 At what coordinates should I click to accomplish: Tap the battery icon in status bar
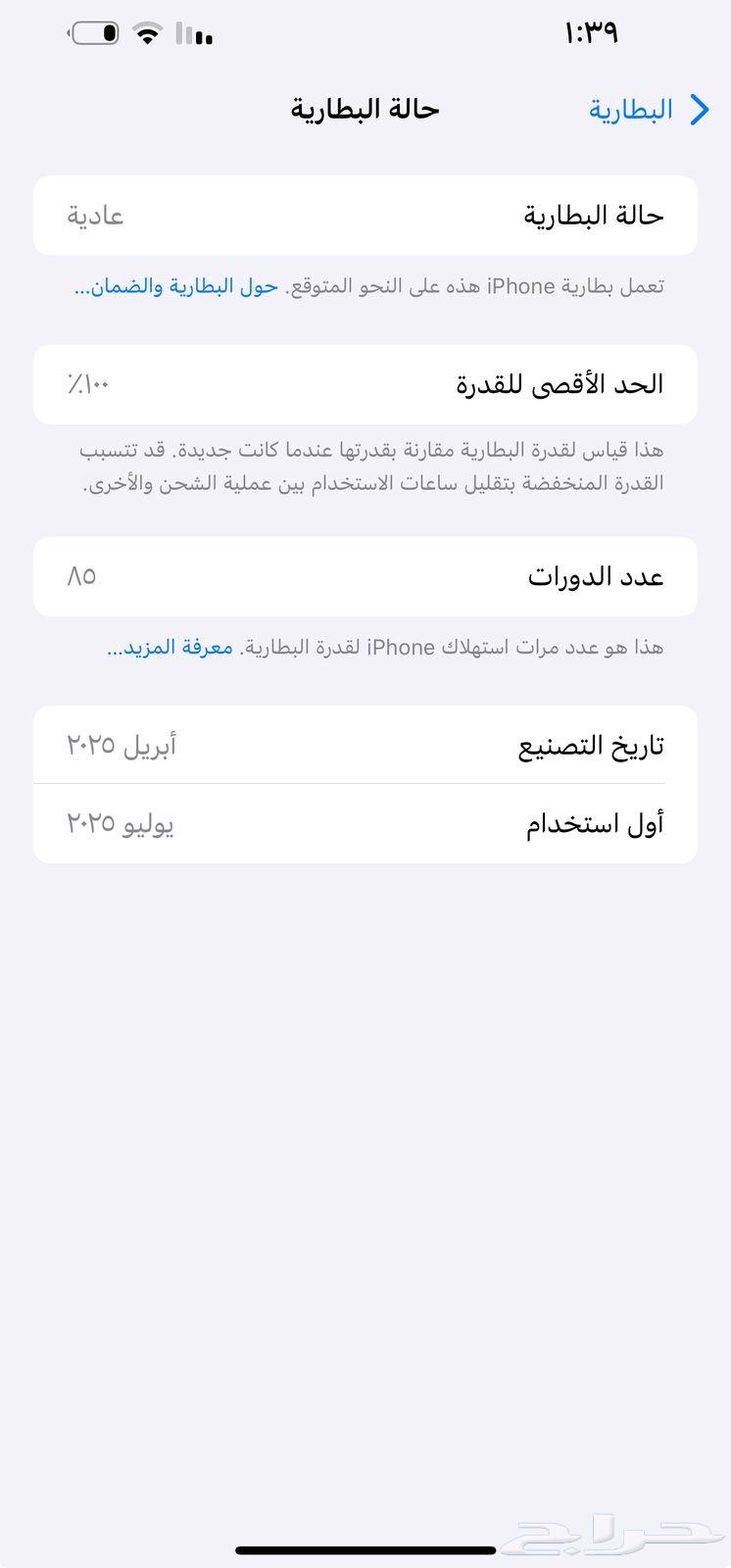(94, 32)
